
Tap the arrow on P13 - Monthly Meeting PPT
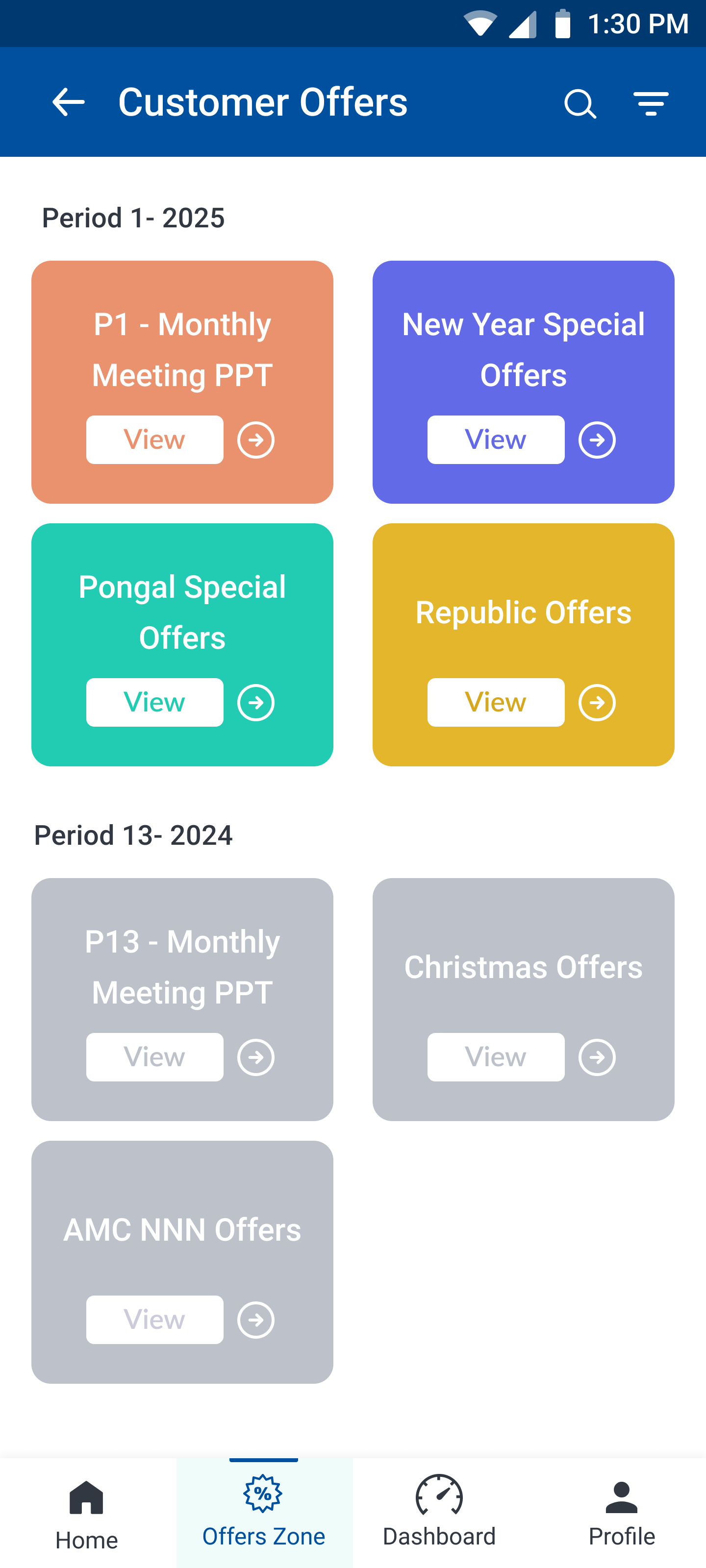click(256, 1057)
